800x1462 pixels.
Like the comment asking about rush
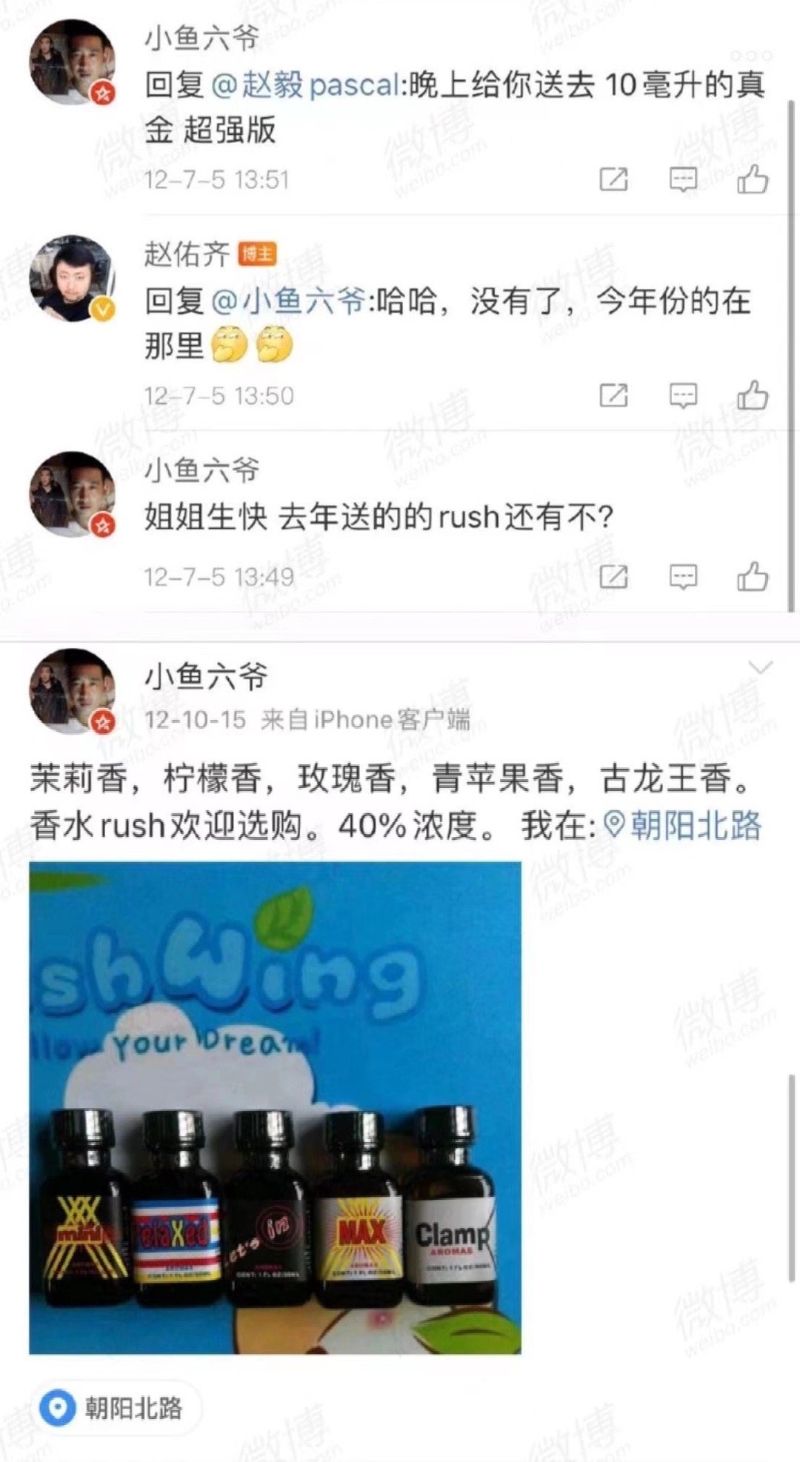(752, 576)
